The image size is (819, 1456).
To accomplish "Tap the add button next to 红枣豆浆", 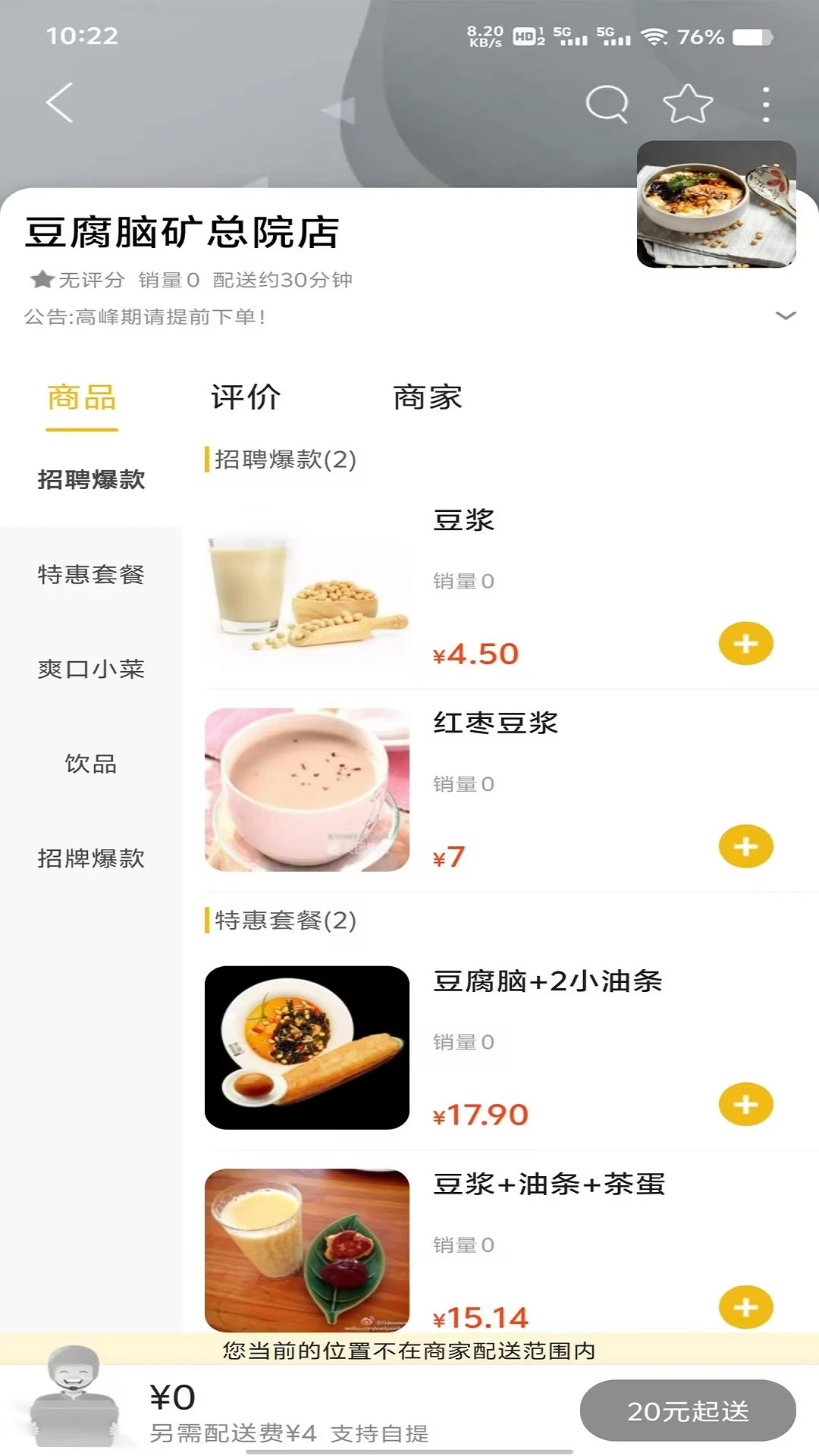I will coord(745,844).
